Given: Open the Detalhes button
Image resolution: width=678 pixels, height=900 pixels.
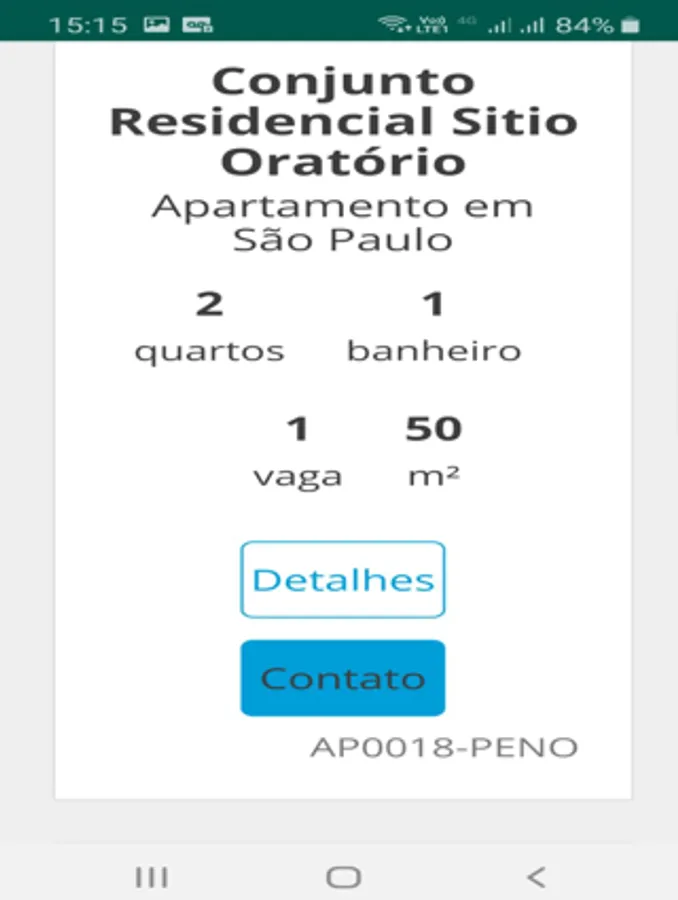Looking at the screenshot, I should 342,580.
